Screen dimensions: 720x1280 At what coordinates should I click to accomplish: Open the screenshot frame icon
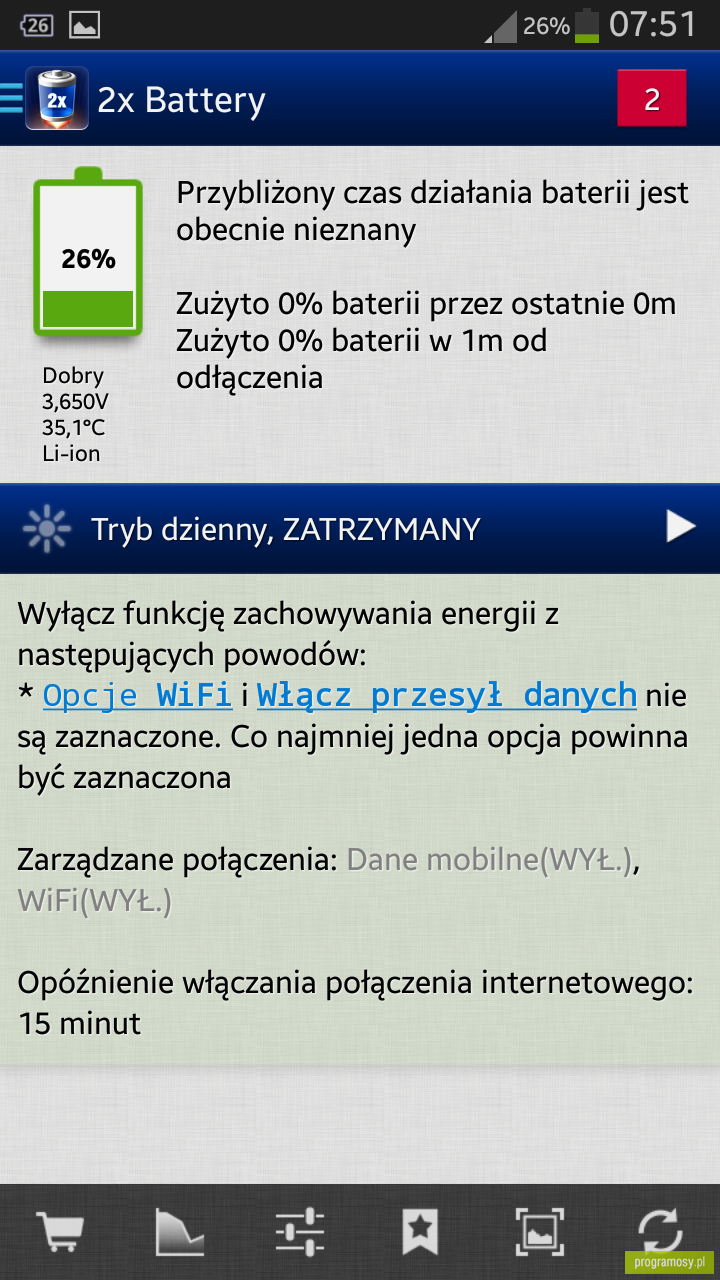540,1232
